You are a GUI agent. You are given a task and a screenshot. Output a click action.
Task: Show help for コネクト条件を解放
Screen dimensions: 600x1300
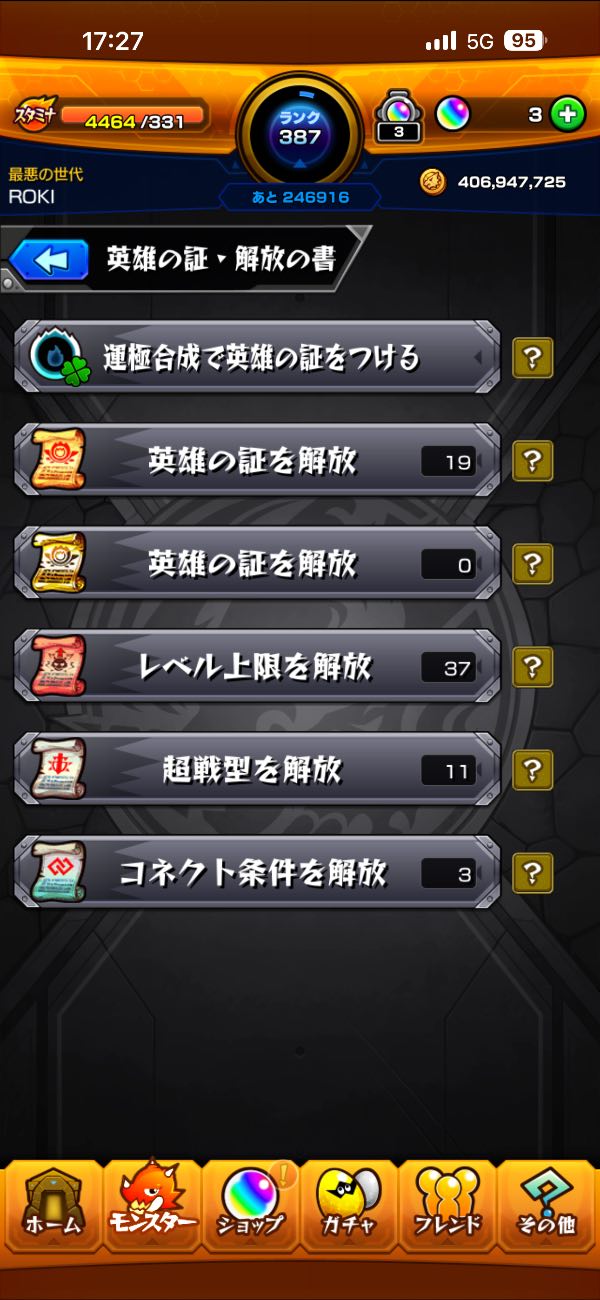pos(532,872)
